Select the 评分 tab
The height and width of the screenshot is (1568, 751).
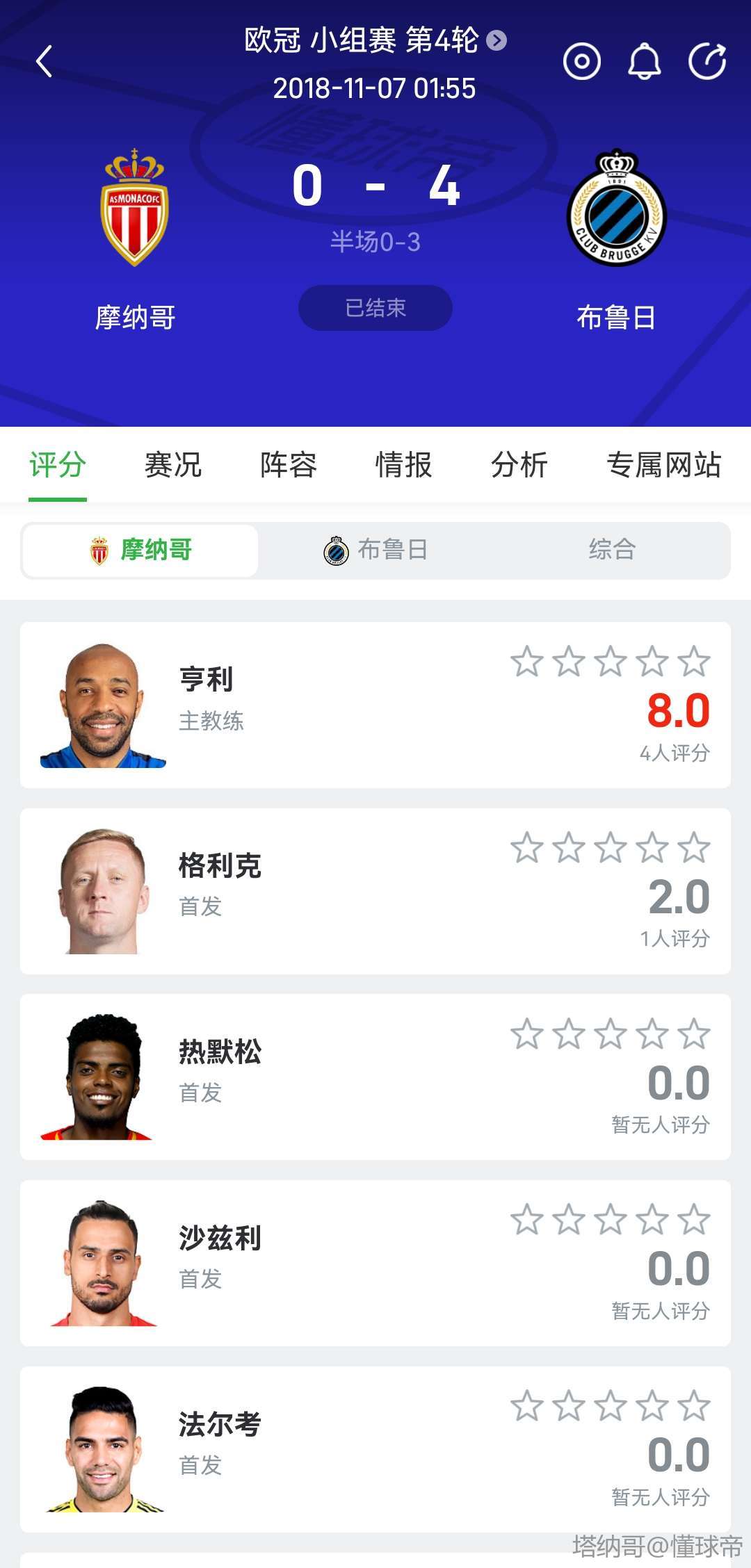pos(58,464)
